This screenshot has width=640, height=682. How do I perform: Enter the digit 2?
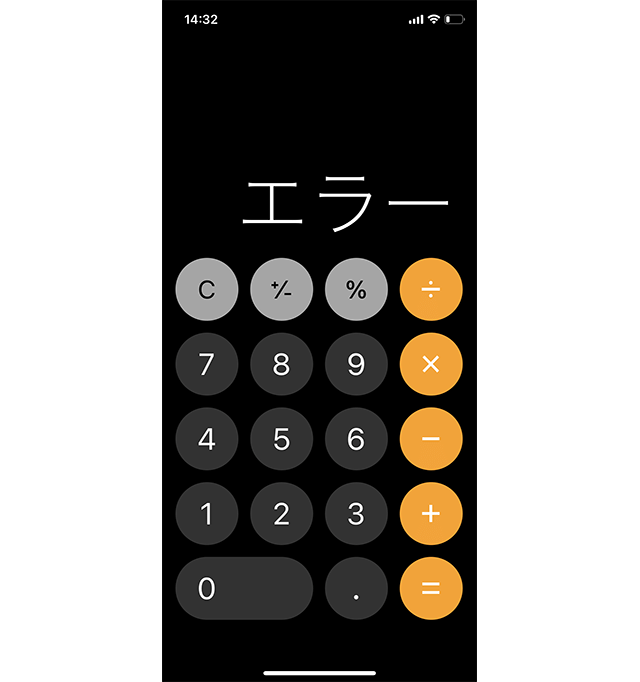(x=281, y=514)
